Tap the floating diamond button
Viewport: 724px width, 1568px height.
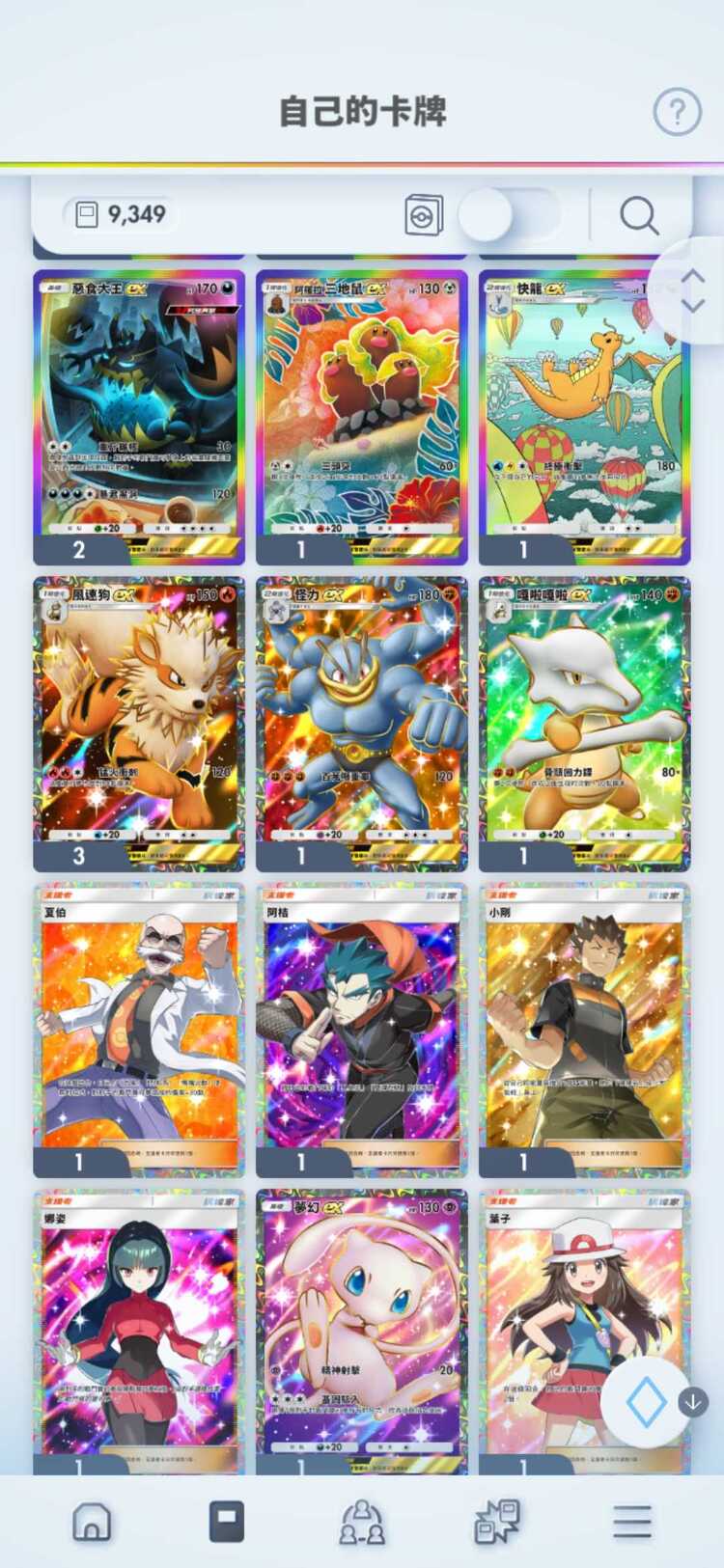(646, 1402)
